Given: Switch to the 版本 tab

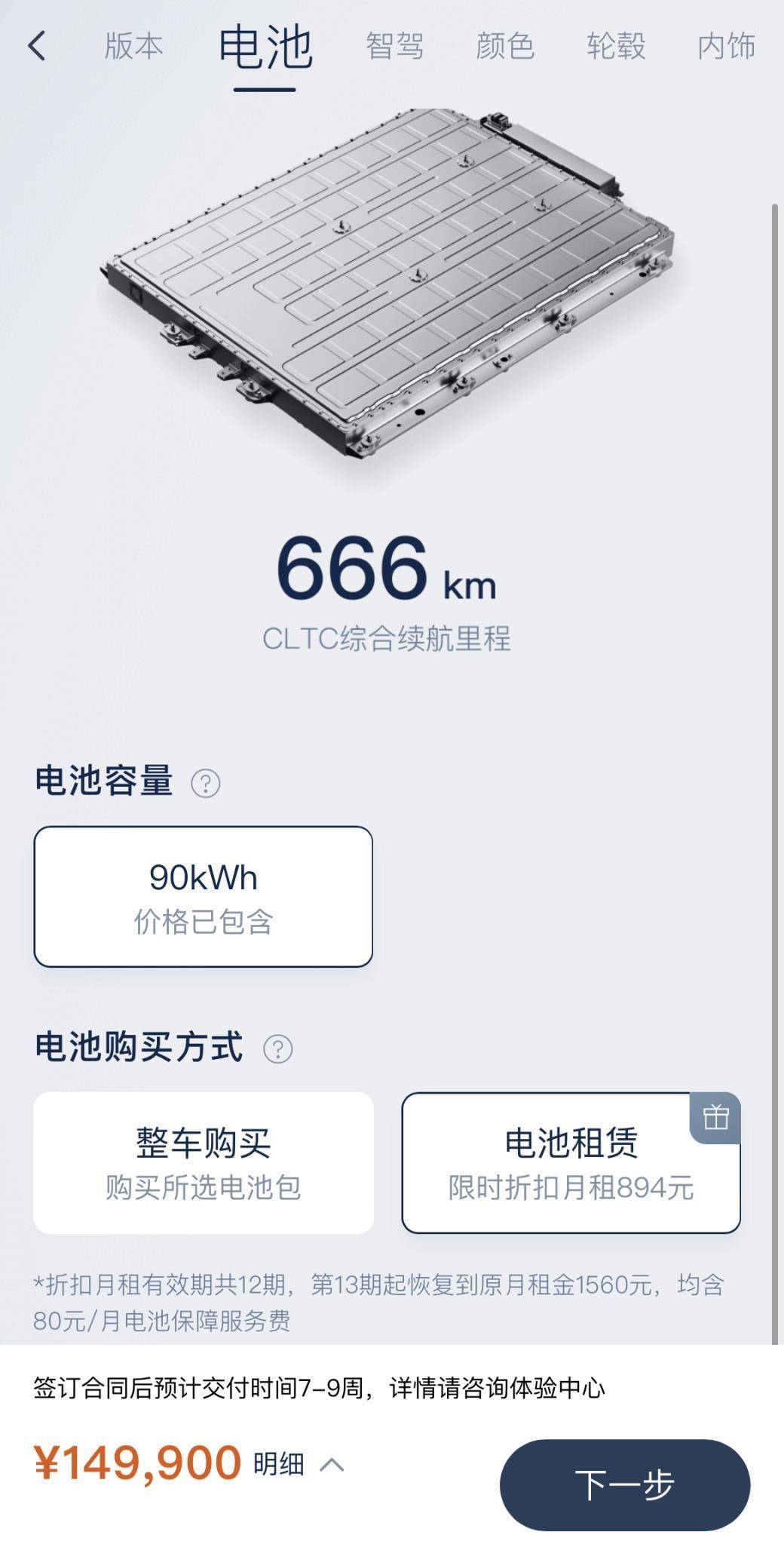Looking at the screenshot, I should [x=133, y=47].
